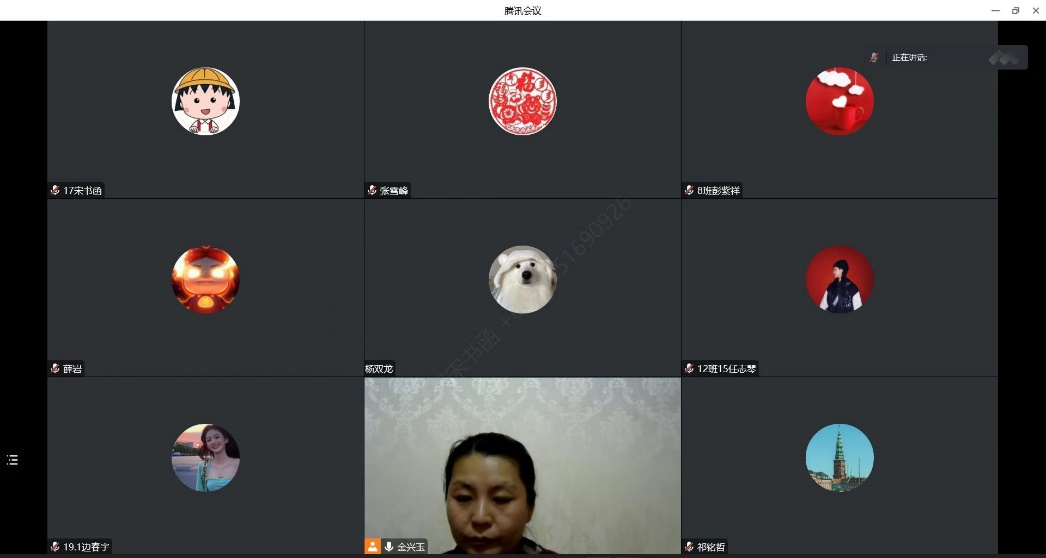Close the Tencent Meeting window
Image resolution: width=1046 pixels, height=558 pixels.
tap(1035, 10)
